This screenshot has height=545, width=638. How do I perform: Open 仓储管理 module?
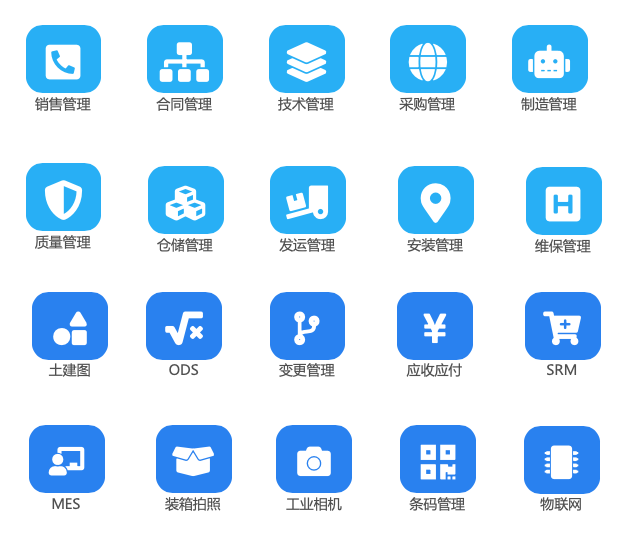tap(185, 201)
